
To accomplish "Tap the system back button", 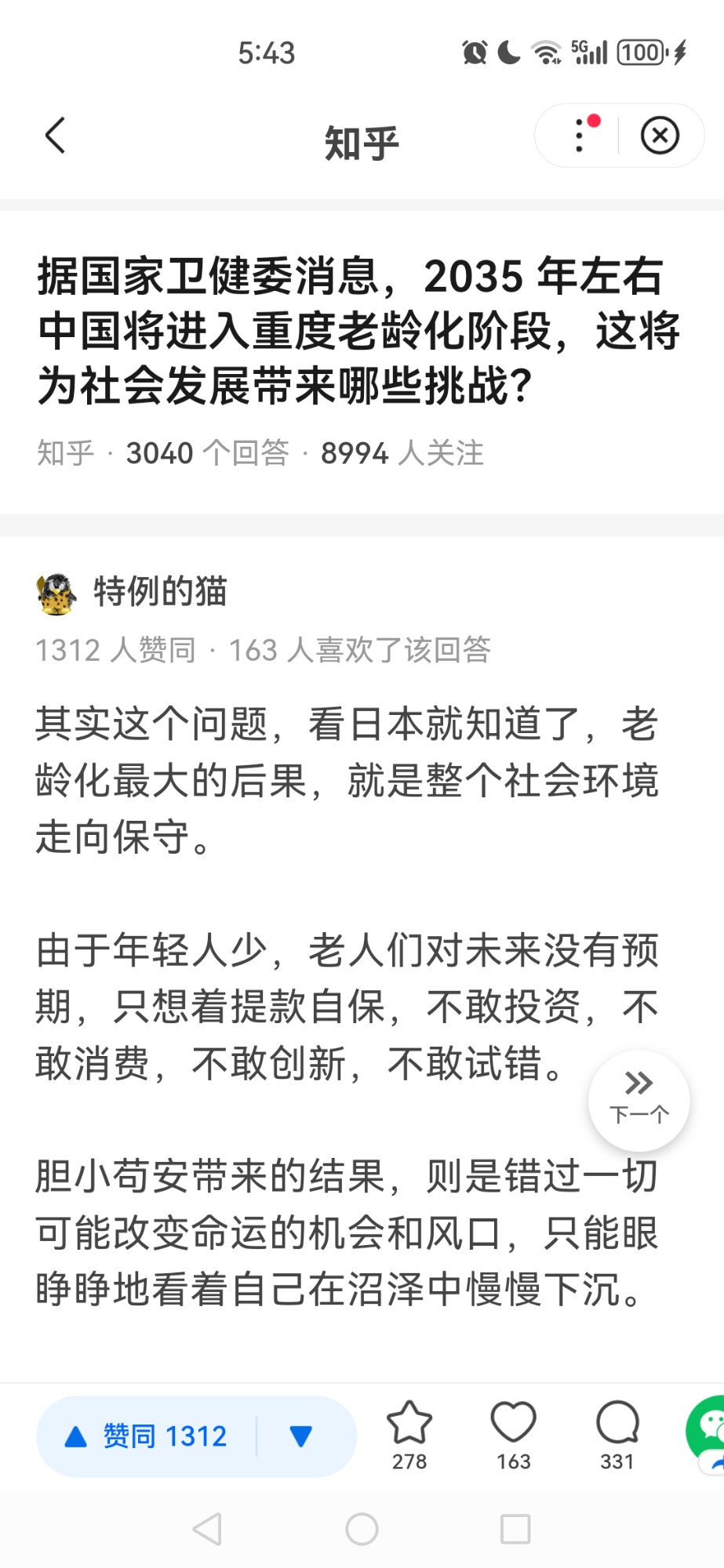I will click(x=207, y=1529).
